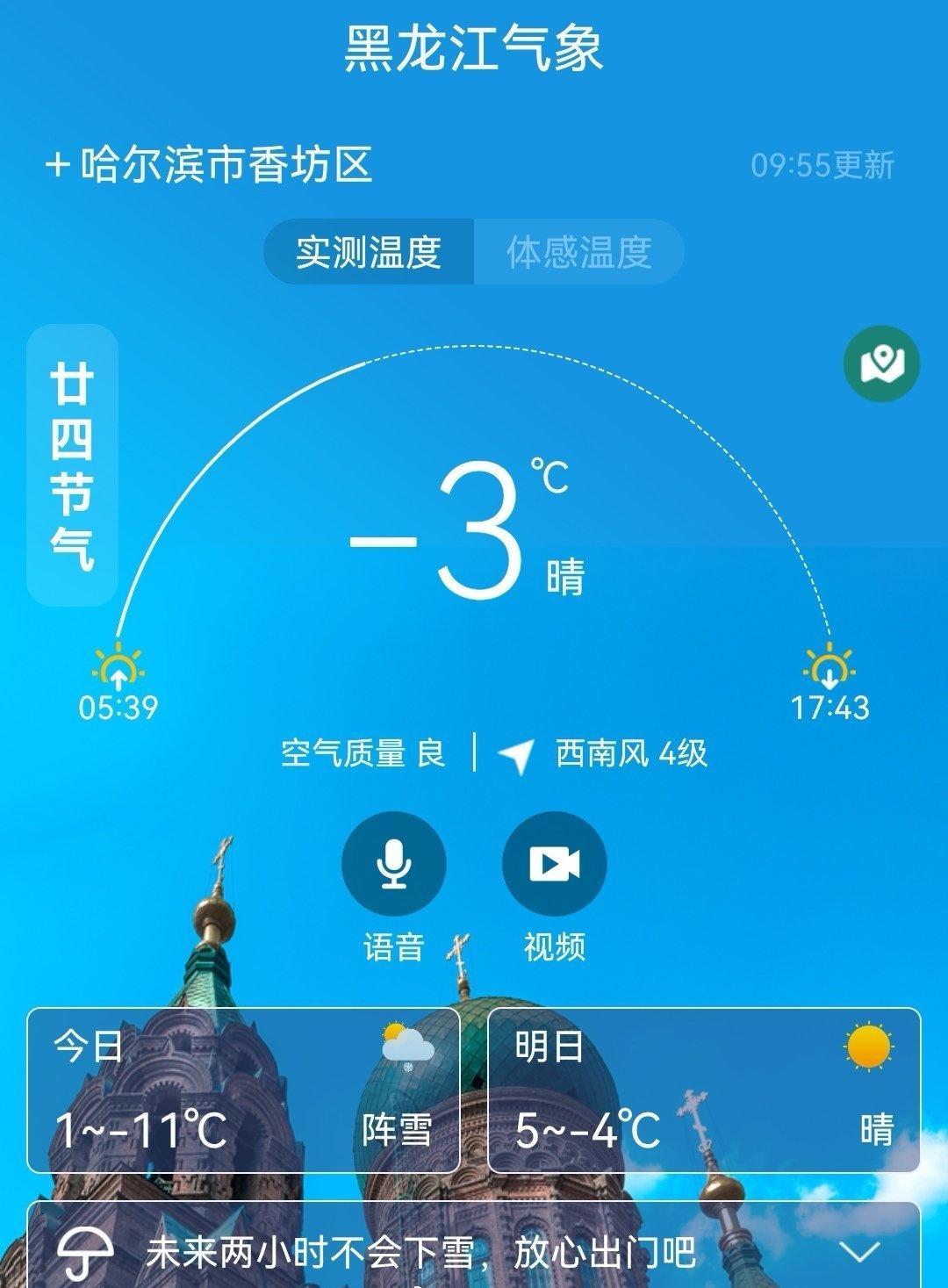The width and height of the screenshot is (948, 1288).
Task: Tap the voice assistant microphone icon
Action: (394, 863)
